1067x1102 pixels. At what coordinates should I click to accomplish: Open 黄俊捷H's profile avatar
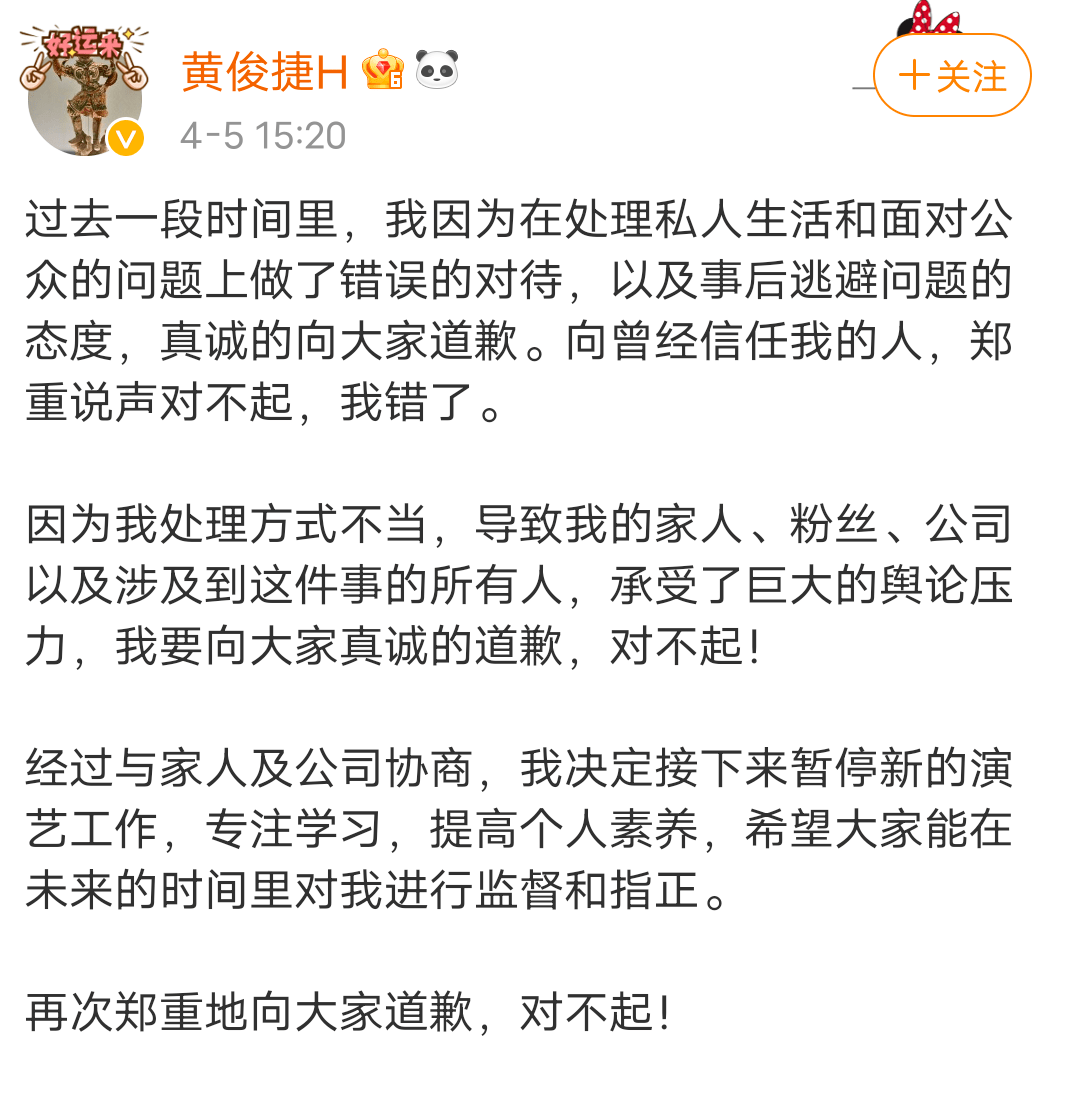tap(84, 94)
